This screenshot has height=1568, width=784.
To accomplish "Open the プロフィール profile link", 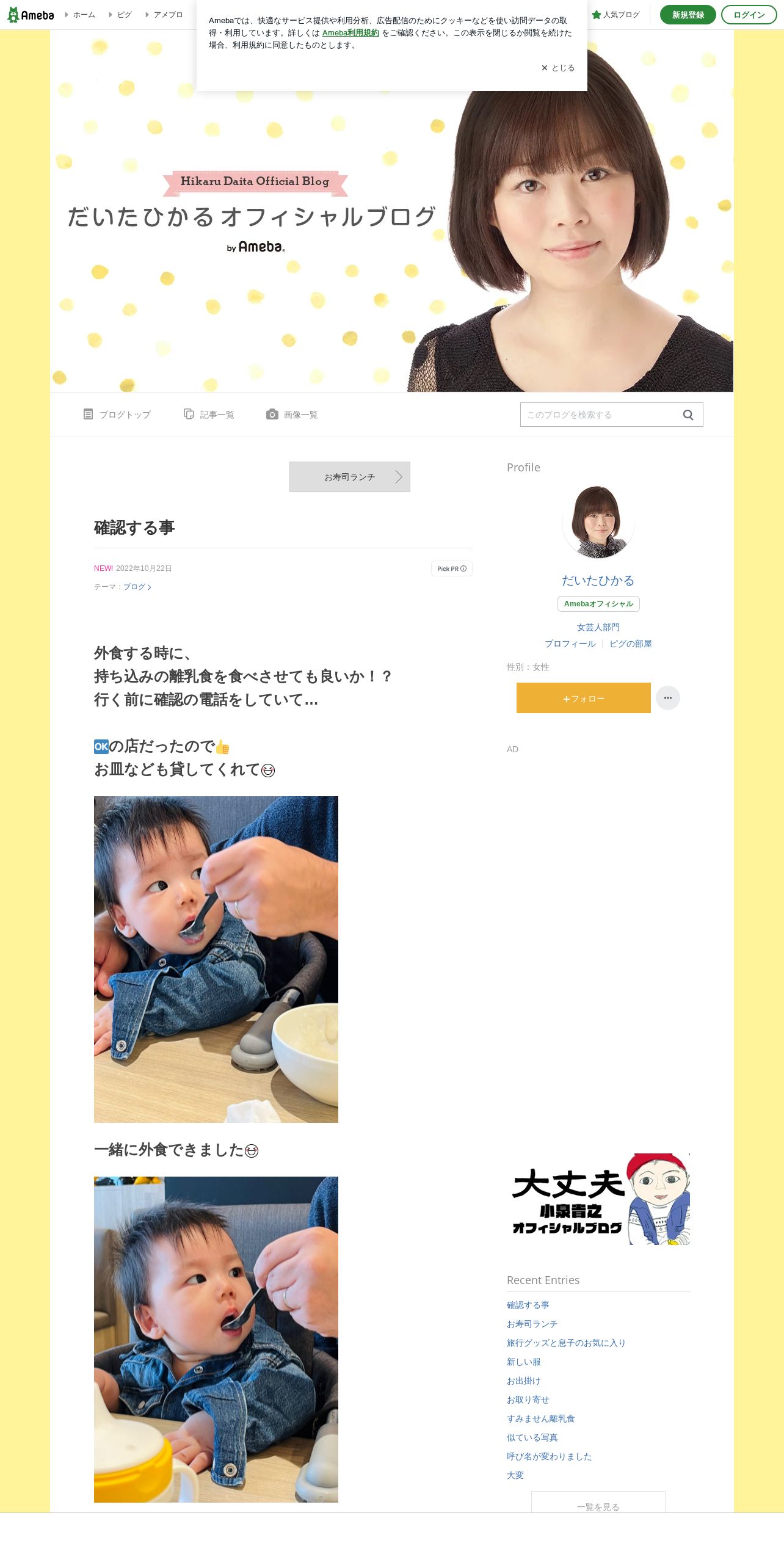I will [x=570, y=644].
